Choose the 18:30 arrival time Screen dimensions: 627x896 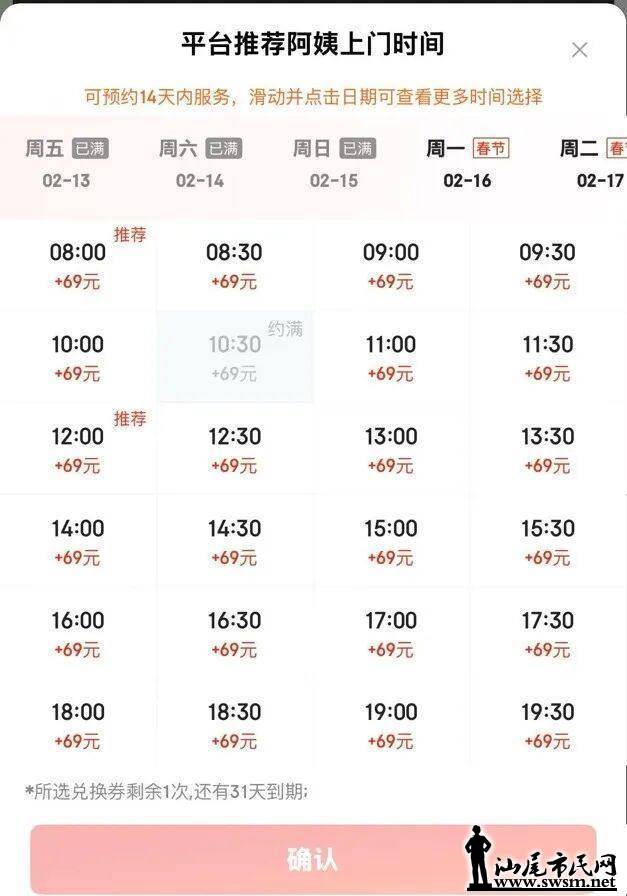click(x=234, y=724)
